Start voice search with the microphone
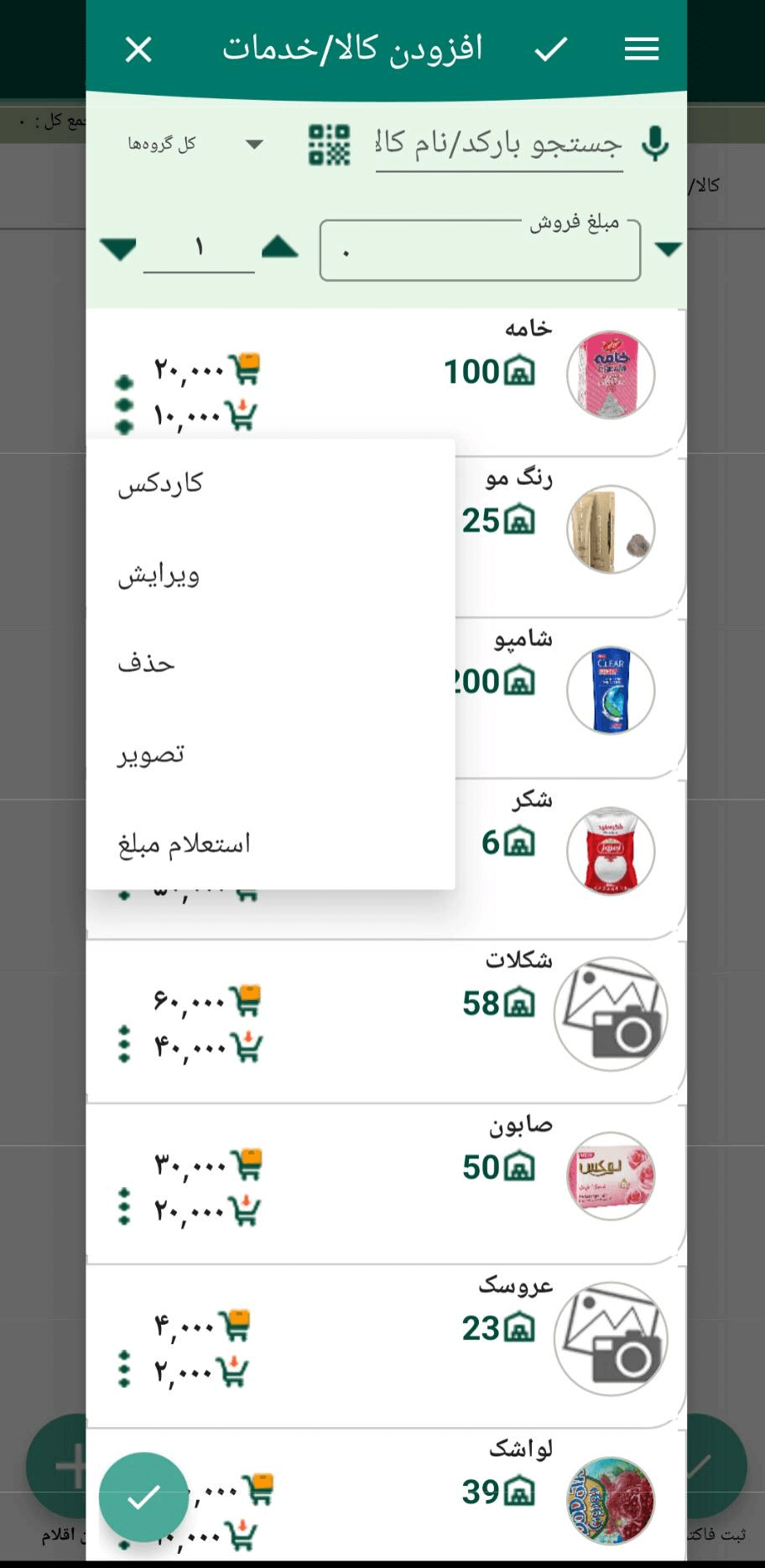The height and width of the screenshot is (1568, 765). [x=655, y=144]
